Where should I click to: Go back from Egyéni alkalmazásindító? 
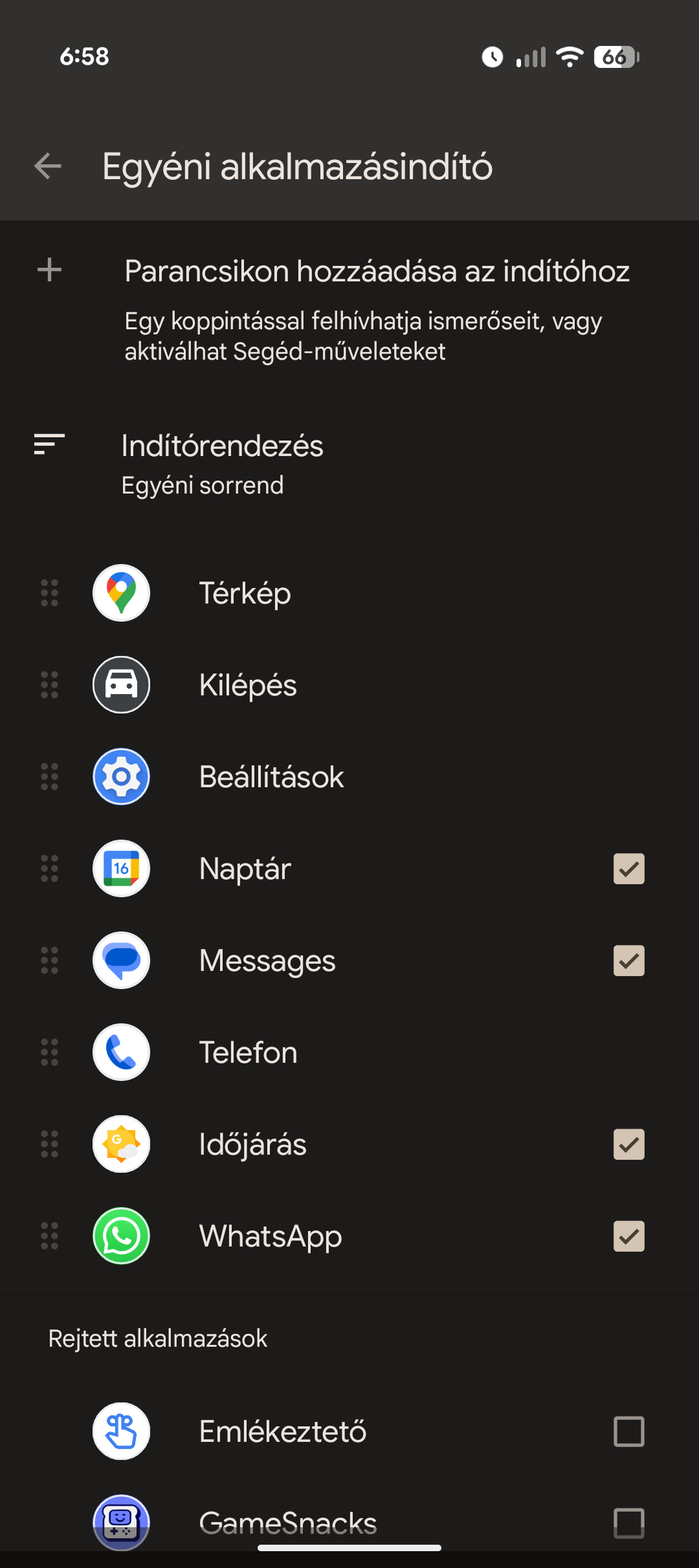pyautogui.click(x=48, y=166)
